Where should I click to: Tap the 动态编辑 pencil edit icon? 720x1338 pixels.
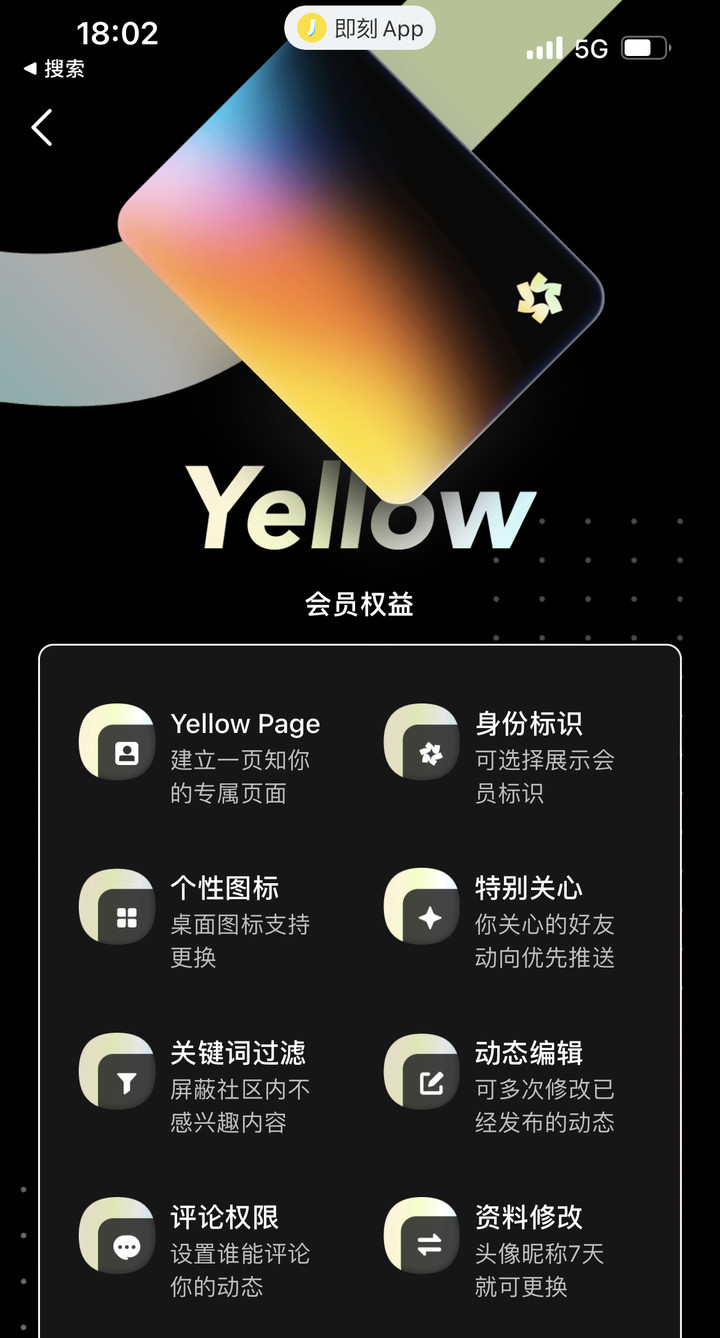click(x=421, y=1071)
